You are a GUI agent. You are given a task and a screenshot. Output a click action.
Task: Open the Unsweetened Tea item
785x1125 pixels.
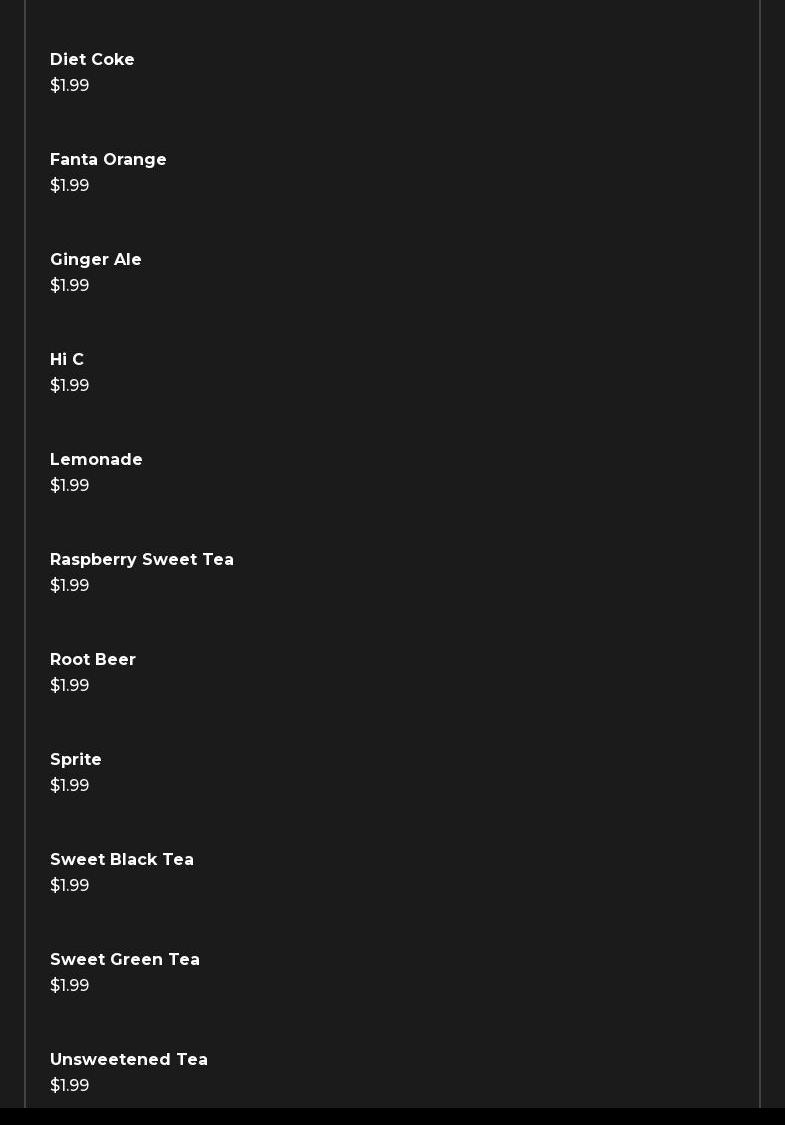(x=129, y=1060)
